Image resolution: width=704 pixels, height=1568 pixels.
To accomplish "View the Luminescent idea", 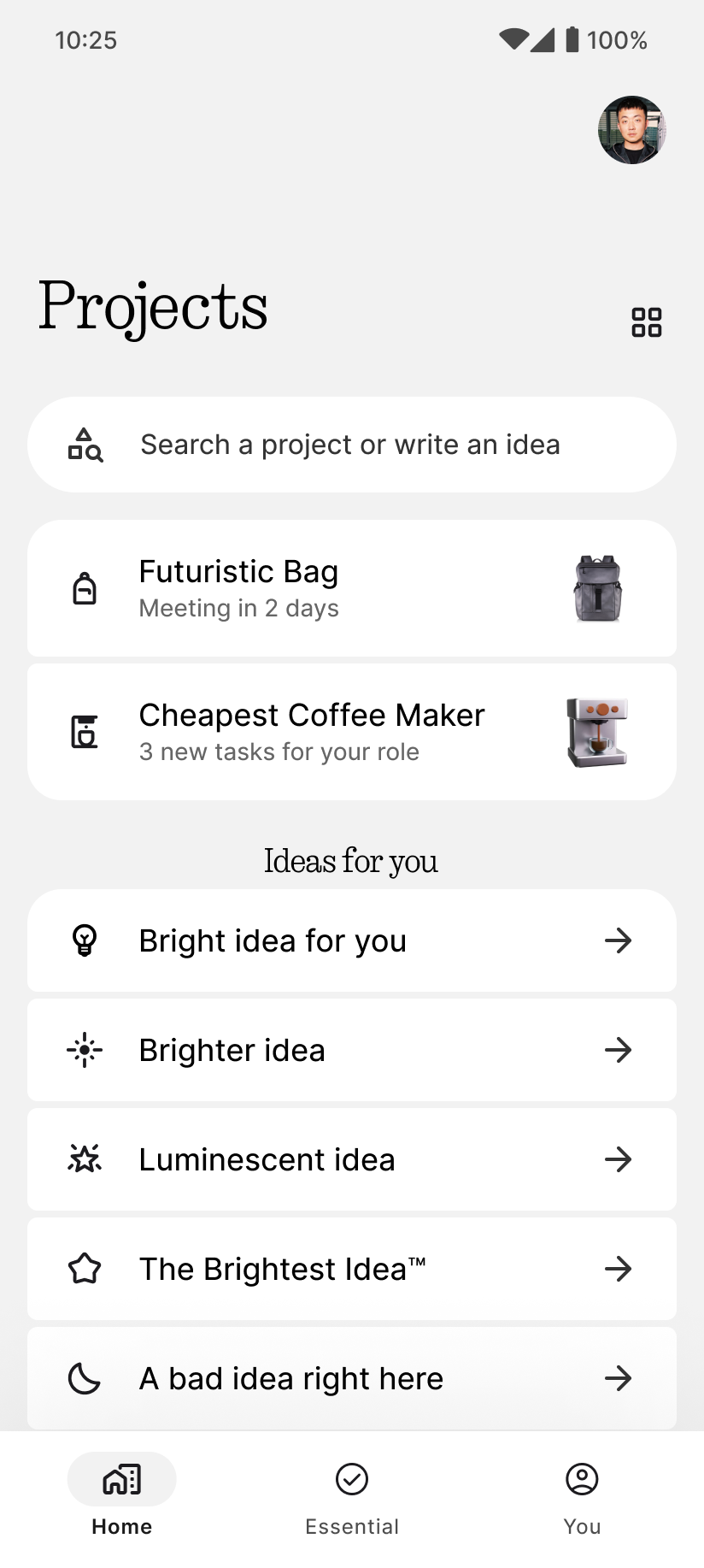I will (x=351, y=1159).
